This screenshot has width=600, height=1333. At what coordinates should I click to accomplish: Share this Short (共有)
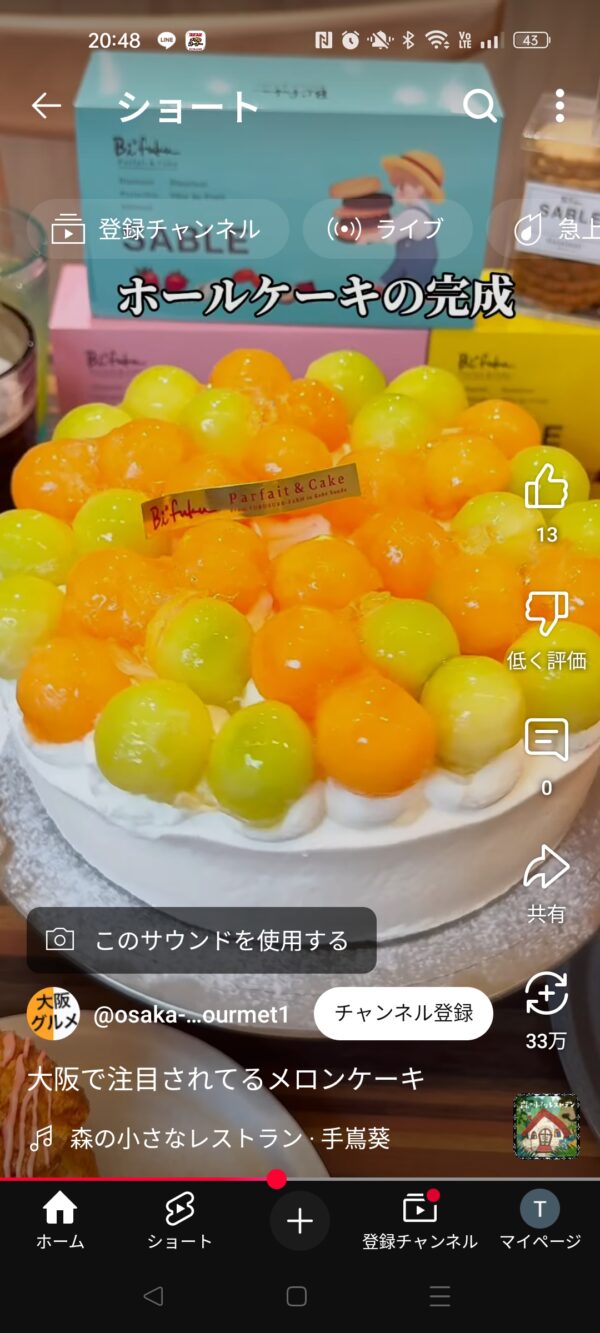pos(546,868)
